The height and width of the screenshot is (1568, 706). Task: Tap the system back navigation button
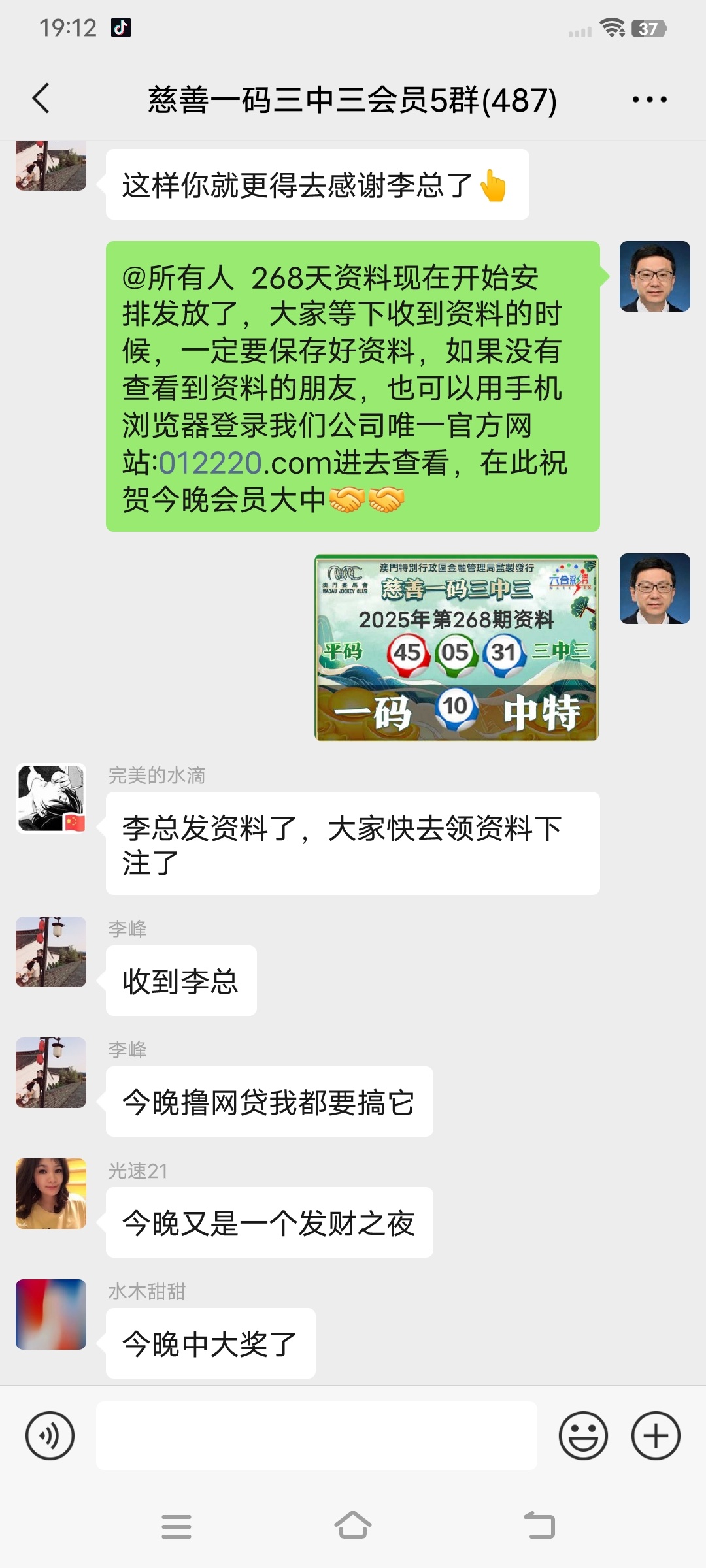[540, 1526]
